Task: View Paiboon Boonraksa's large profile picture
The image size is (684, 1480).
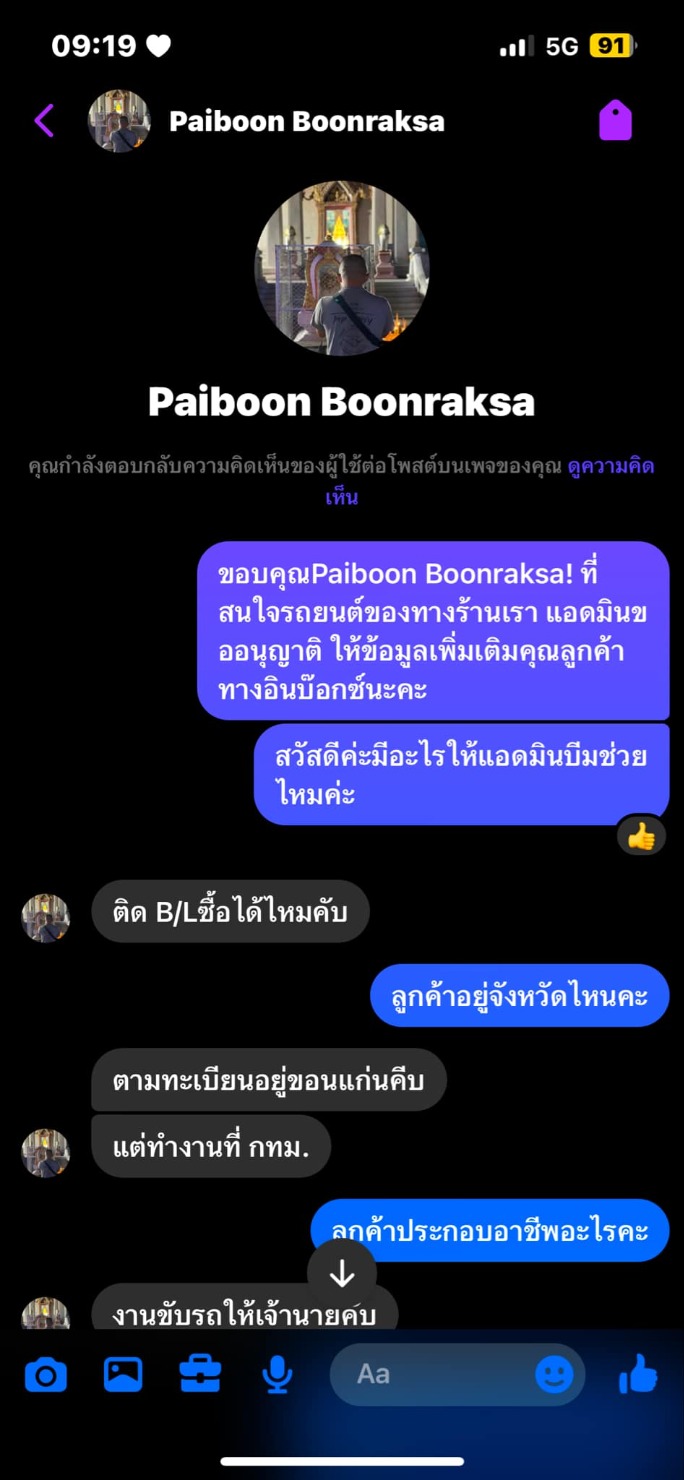Action: (x=342, y=268)
